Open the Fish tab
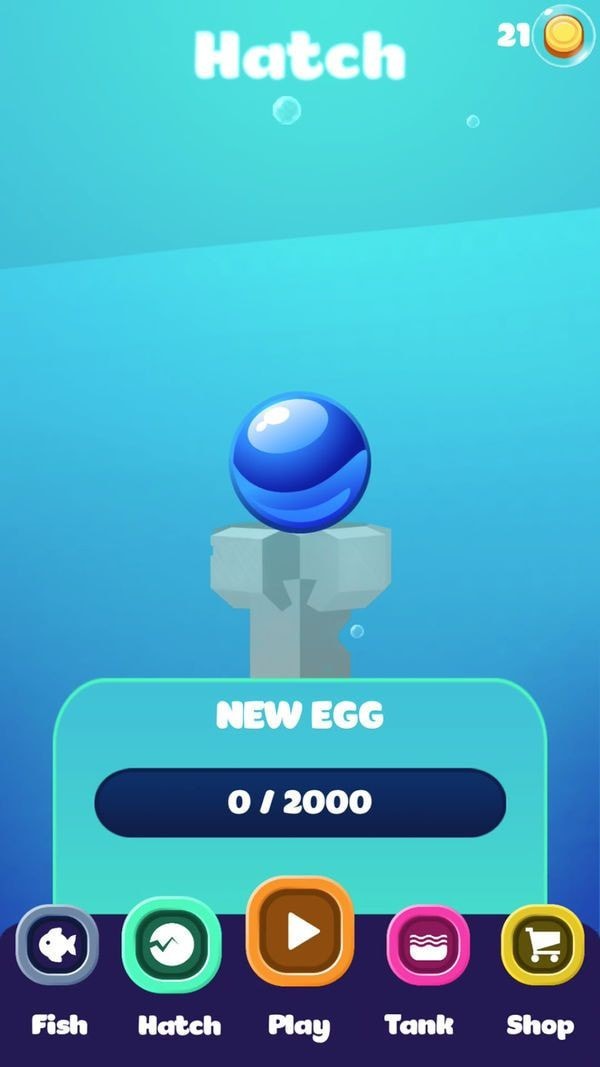This screenshot has width=600, height=1067. coord(58,945)
